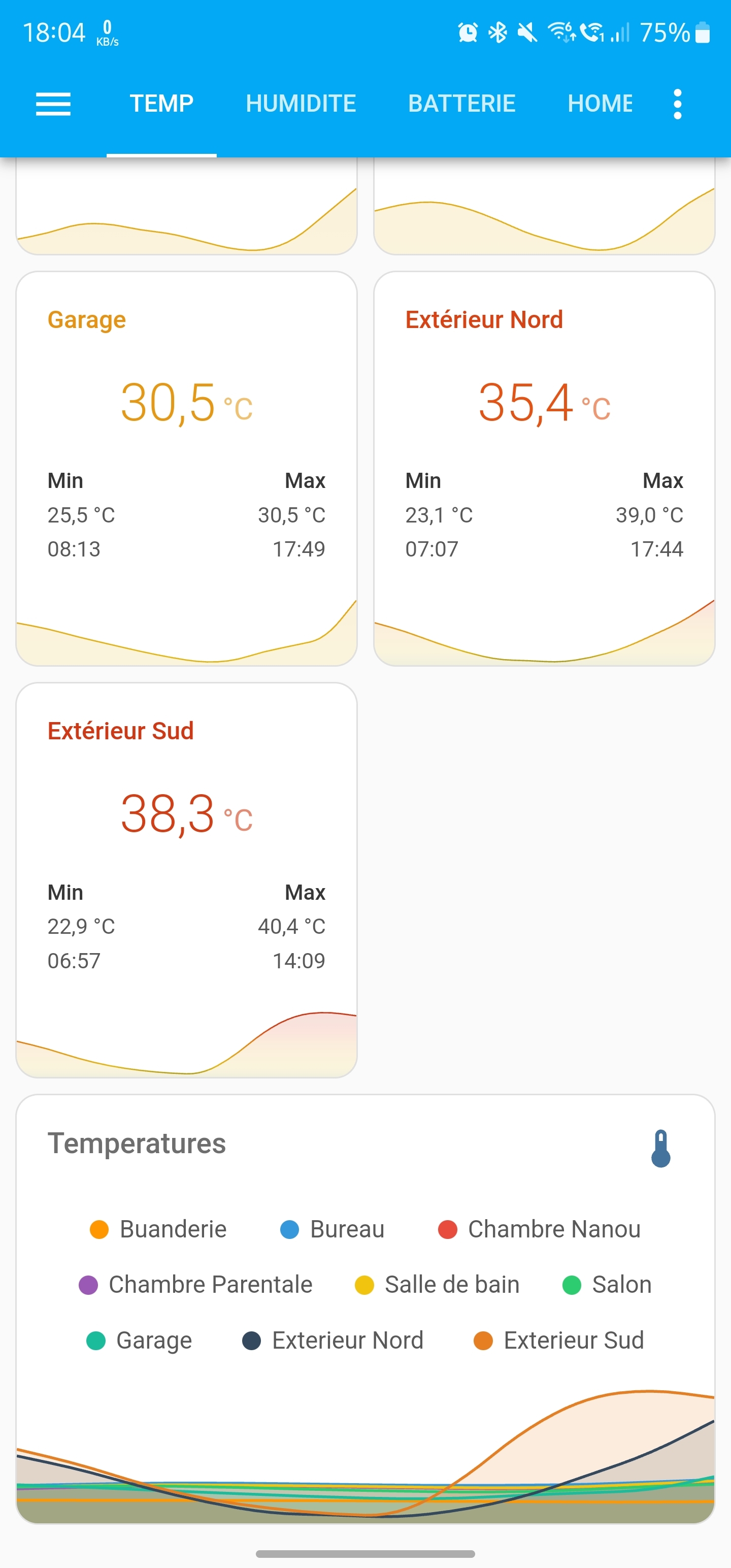Viewport: 731px width, 1568px height.
Task: Open the hamburger drawer menu
Action: pyautogui.click(x=53, y=104)
